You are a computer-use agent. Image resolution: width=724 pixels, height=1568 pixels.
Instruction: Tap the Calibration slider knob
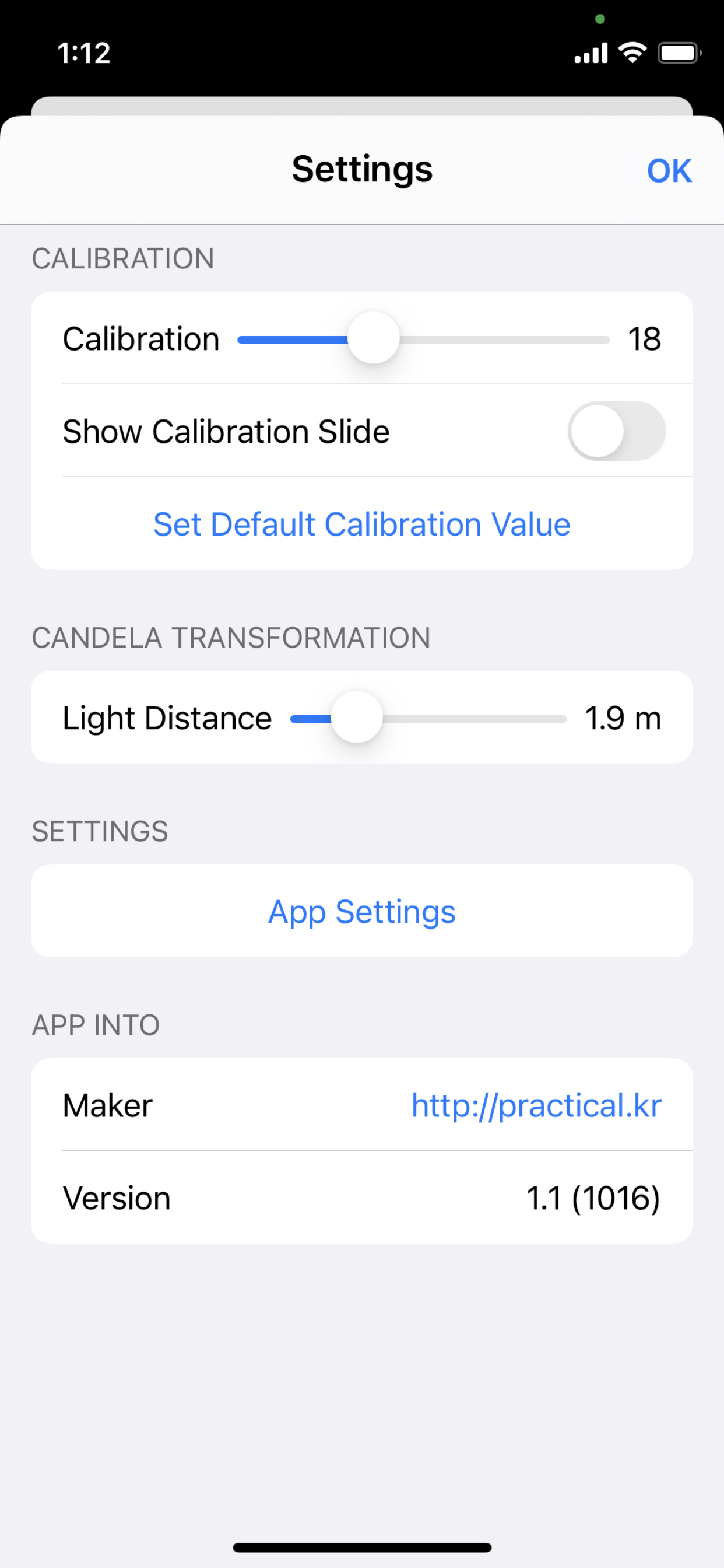tap(373, 338)
